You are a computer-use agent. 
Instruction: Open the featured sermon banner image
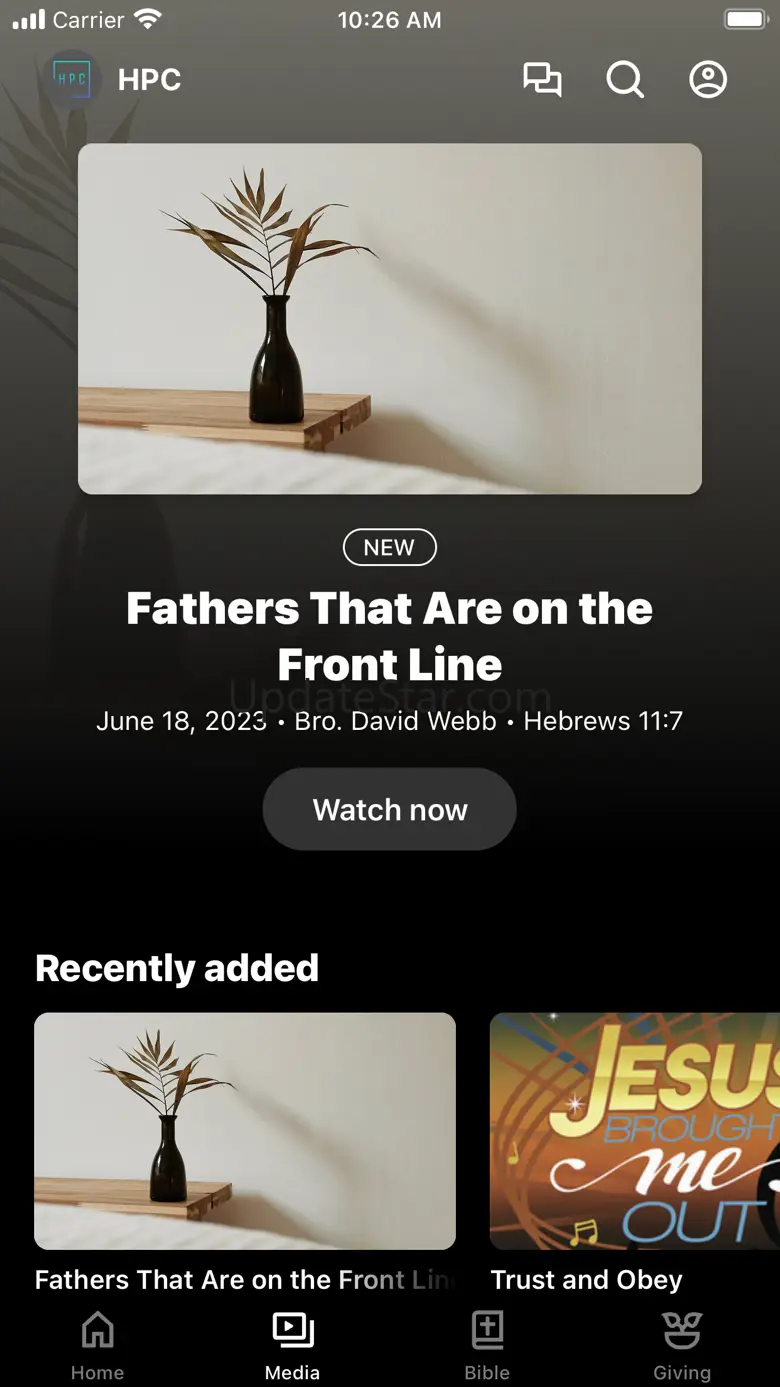pos(390,319)
